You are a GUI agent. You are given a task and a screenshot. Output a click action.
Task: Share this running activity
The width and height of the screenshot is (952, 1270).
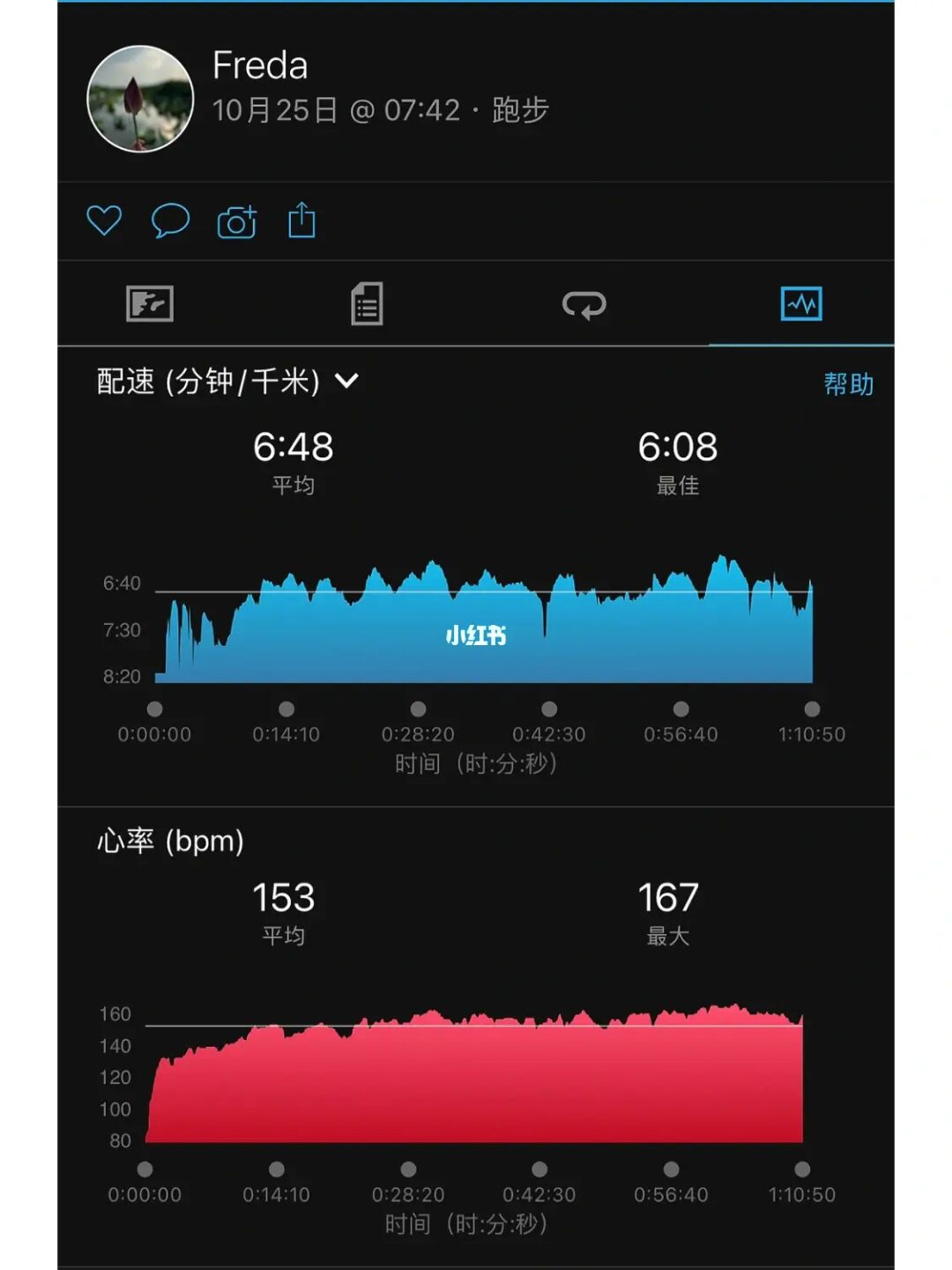[x=301, y=220]
